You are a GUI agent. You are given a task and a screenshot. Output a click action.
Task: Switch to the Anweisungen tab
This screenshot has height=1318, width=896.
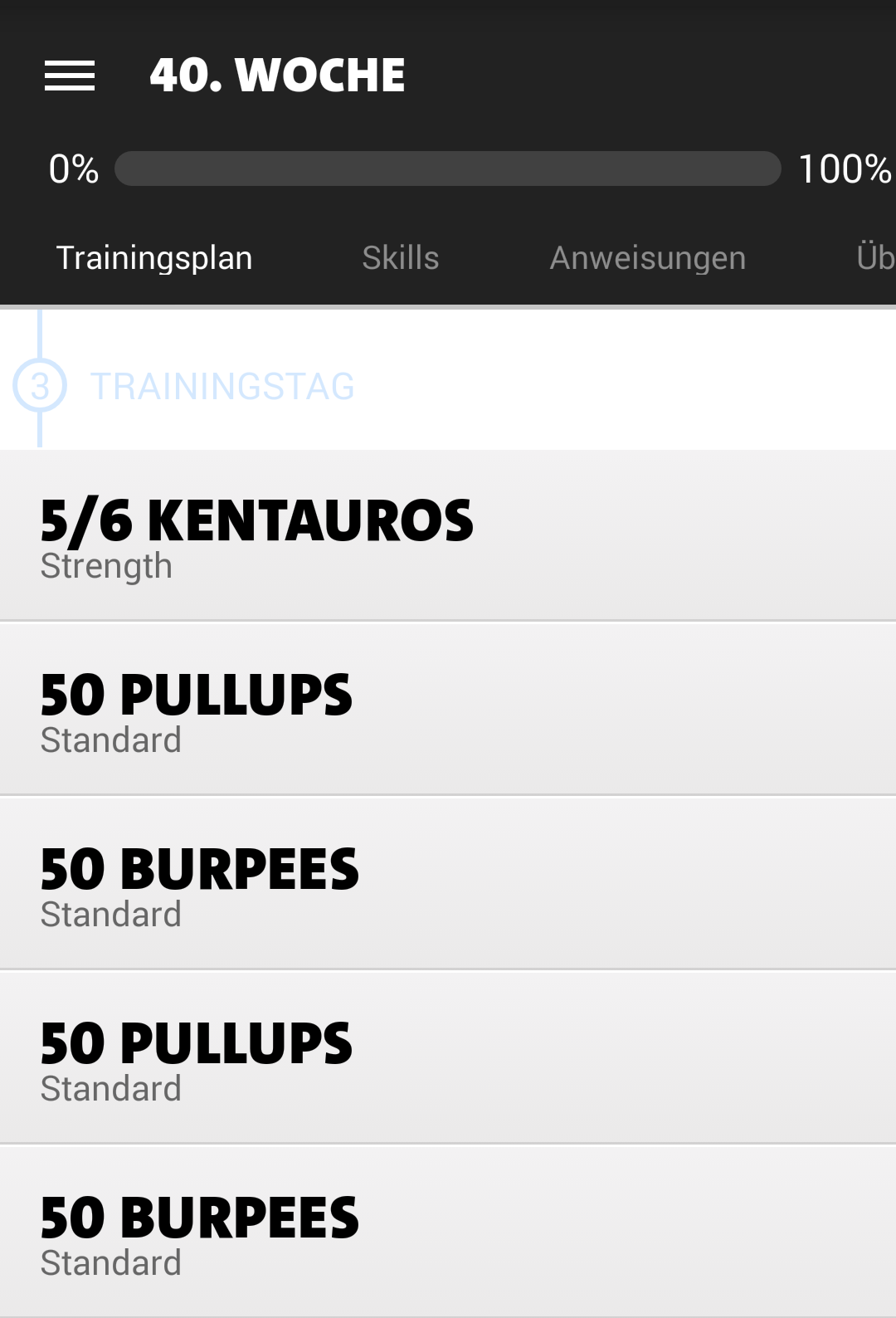[x=647, y=258]
